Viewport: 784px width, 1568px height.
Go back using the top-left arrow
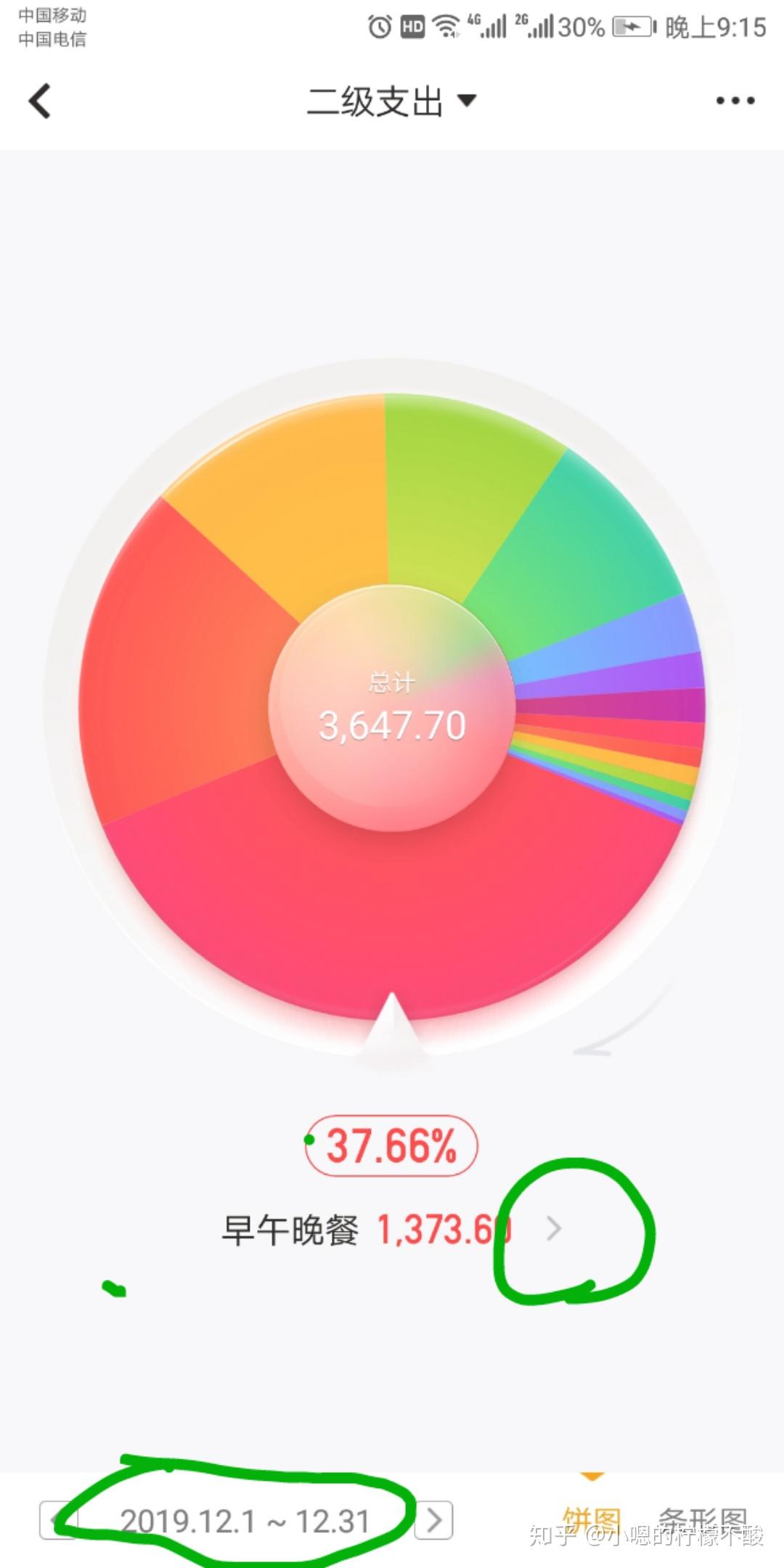[x=41, y=101]
